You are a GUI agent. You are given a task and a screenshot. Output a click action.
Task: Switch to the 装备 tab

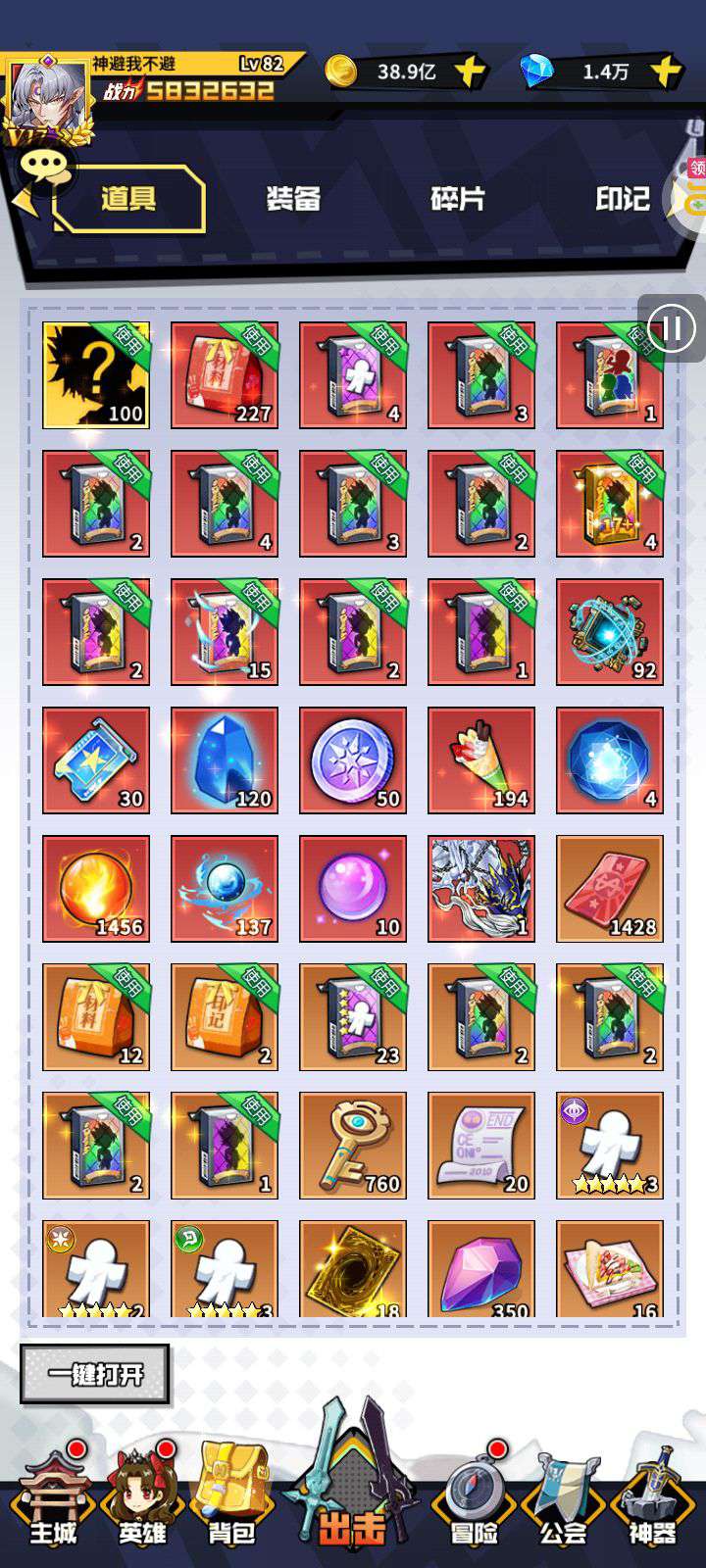[293, 199]
